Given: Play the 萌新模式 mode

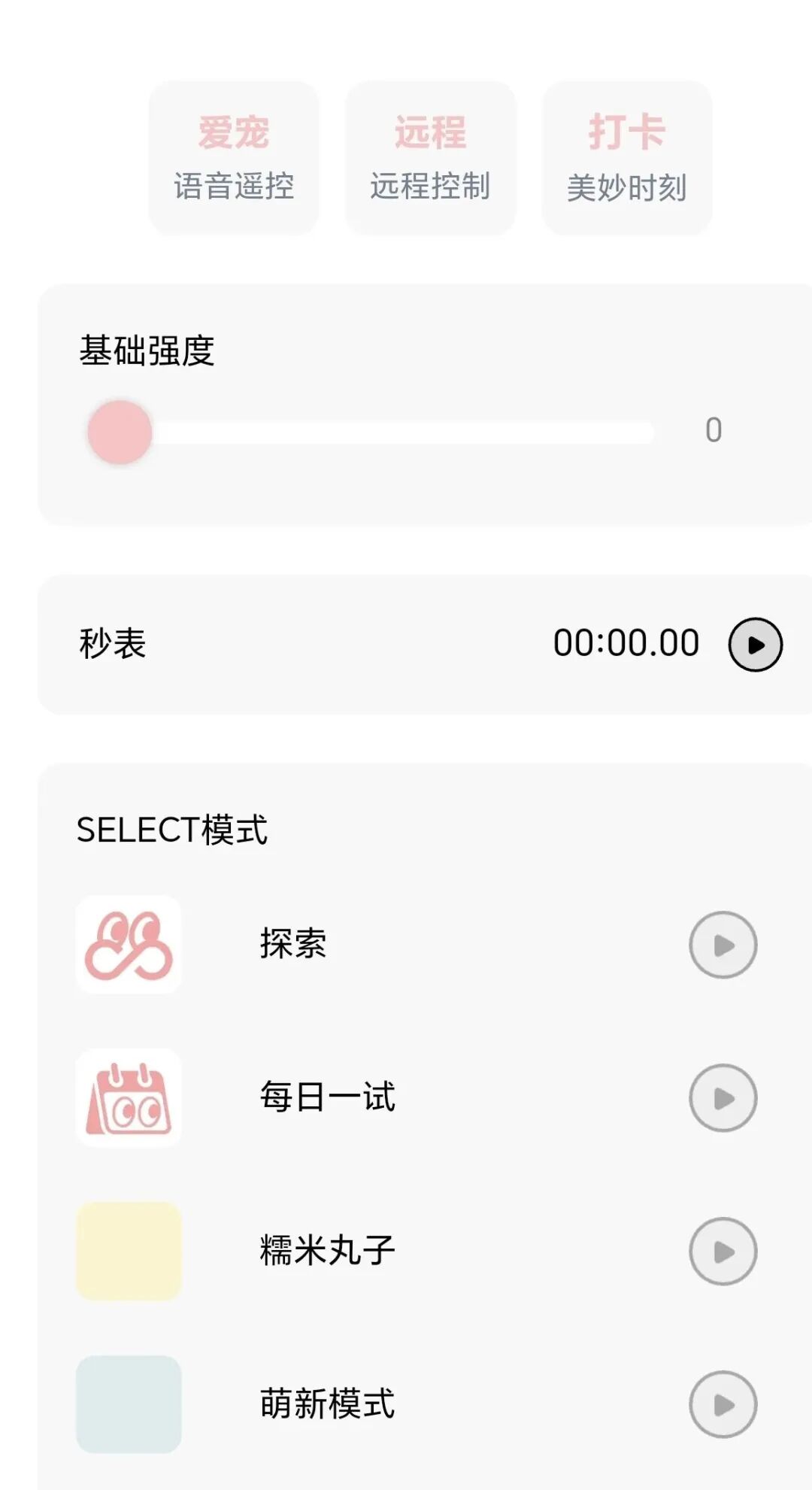Looking at the screenshot, I should coord(723,1404).
